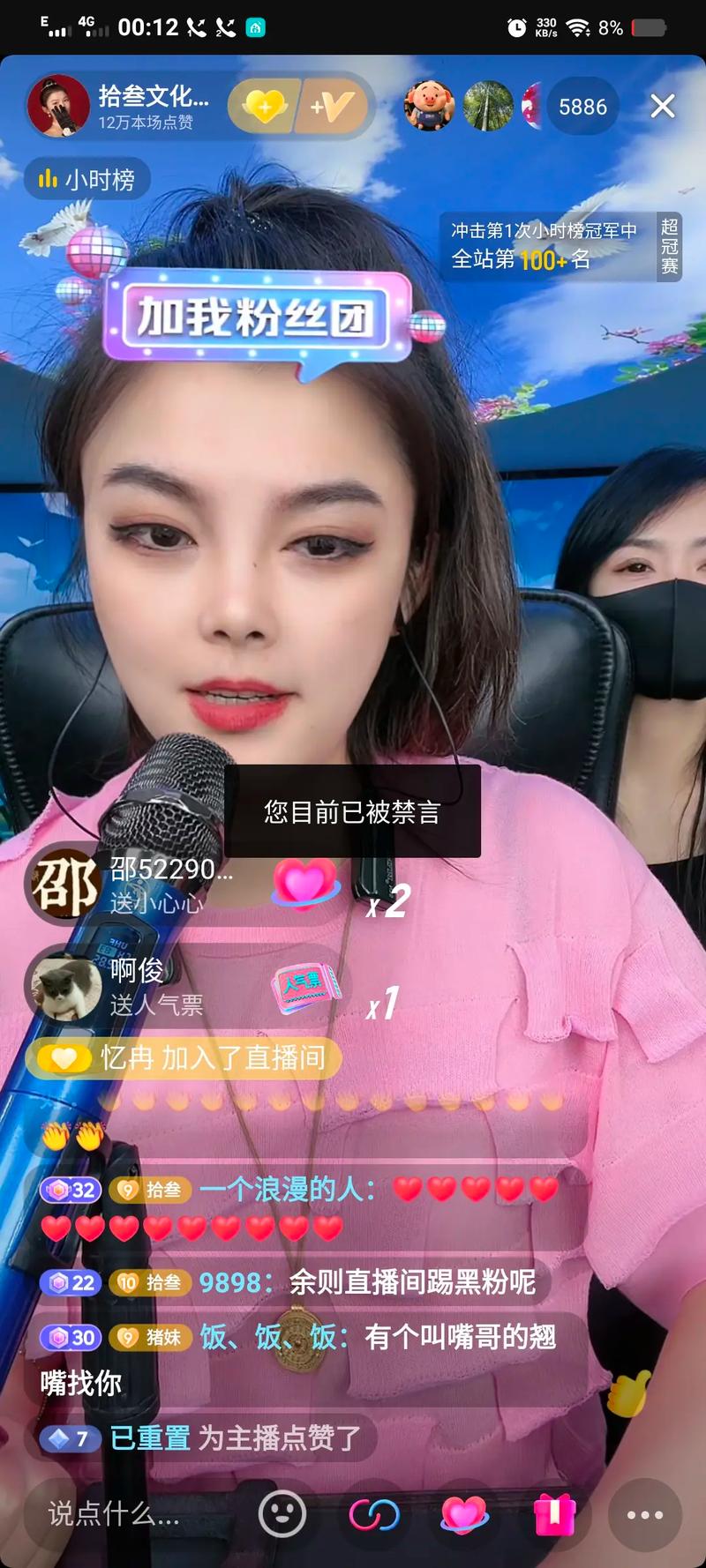Open the pig avatar top viewer

tap(429, 107)
